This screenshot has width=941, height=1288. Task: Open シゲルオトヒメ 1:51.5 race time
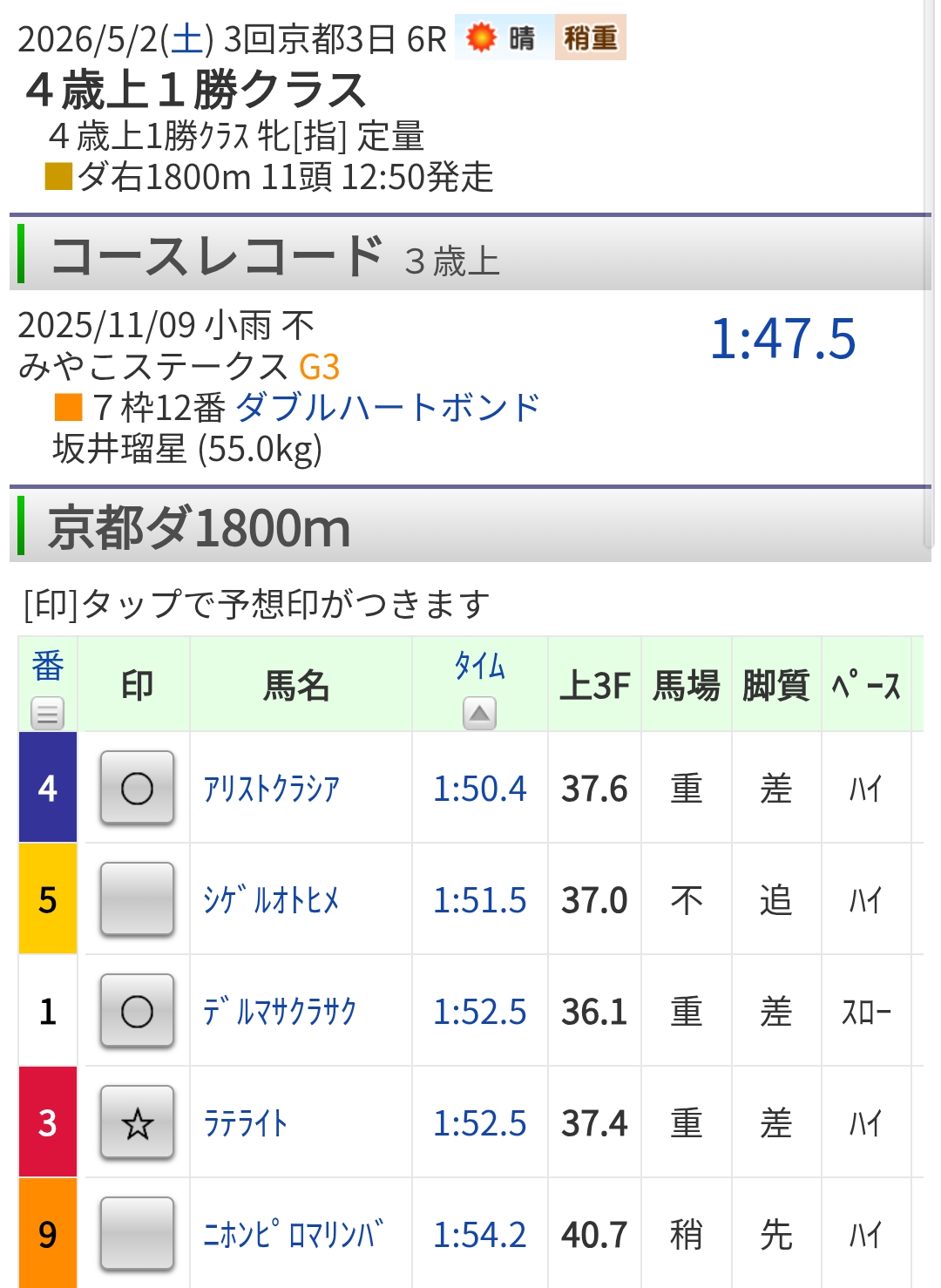click(480, 900)
